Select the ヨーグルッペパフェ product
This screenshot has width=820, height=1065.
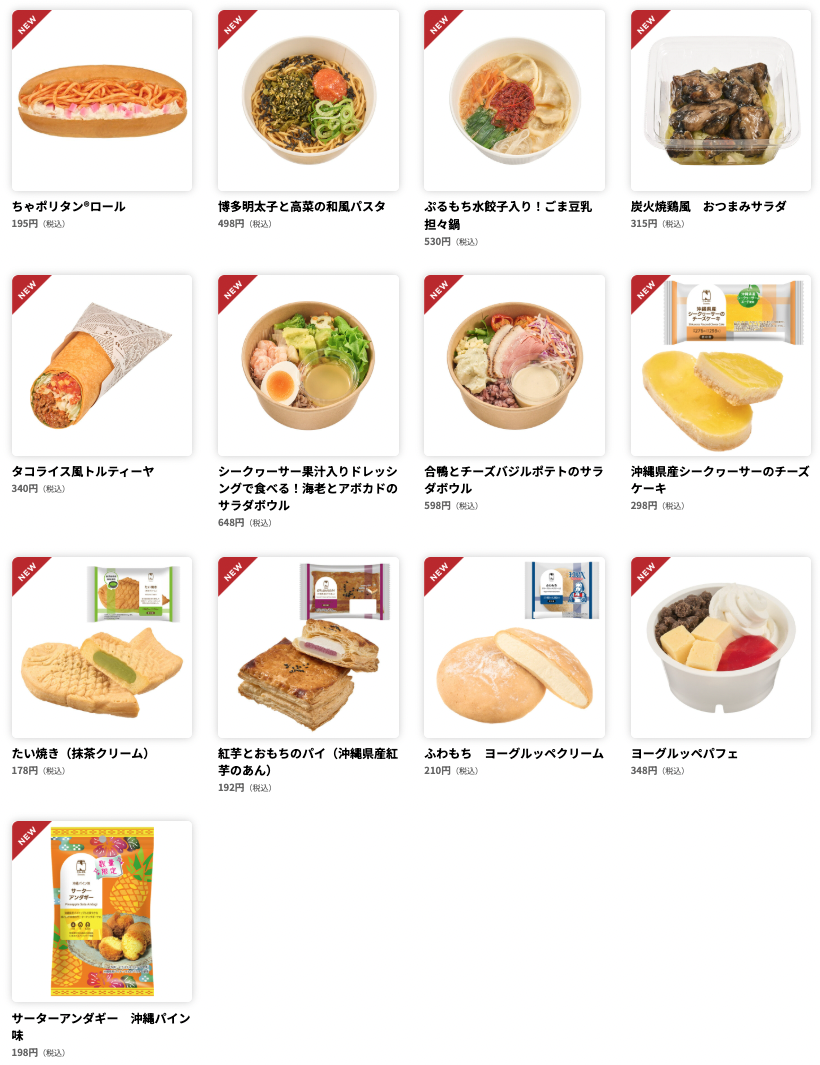[x=720, y=647]
